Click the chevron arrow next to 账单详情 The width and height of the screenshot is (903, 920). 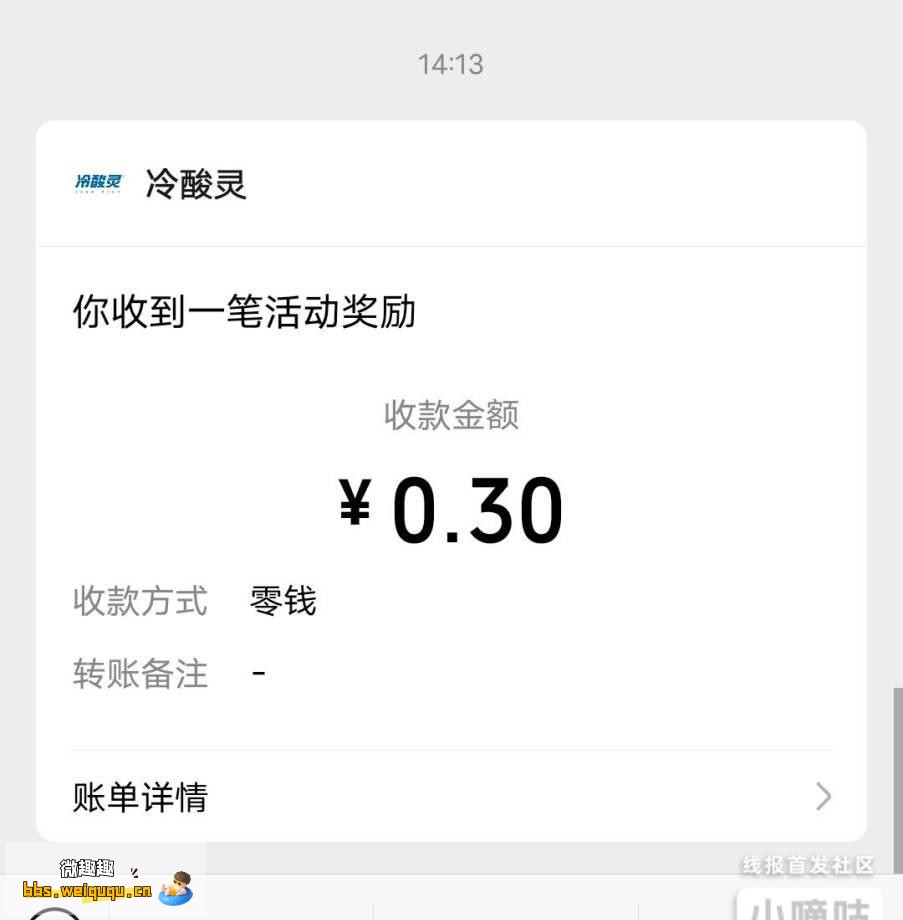823,797
